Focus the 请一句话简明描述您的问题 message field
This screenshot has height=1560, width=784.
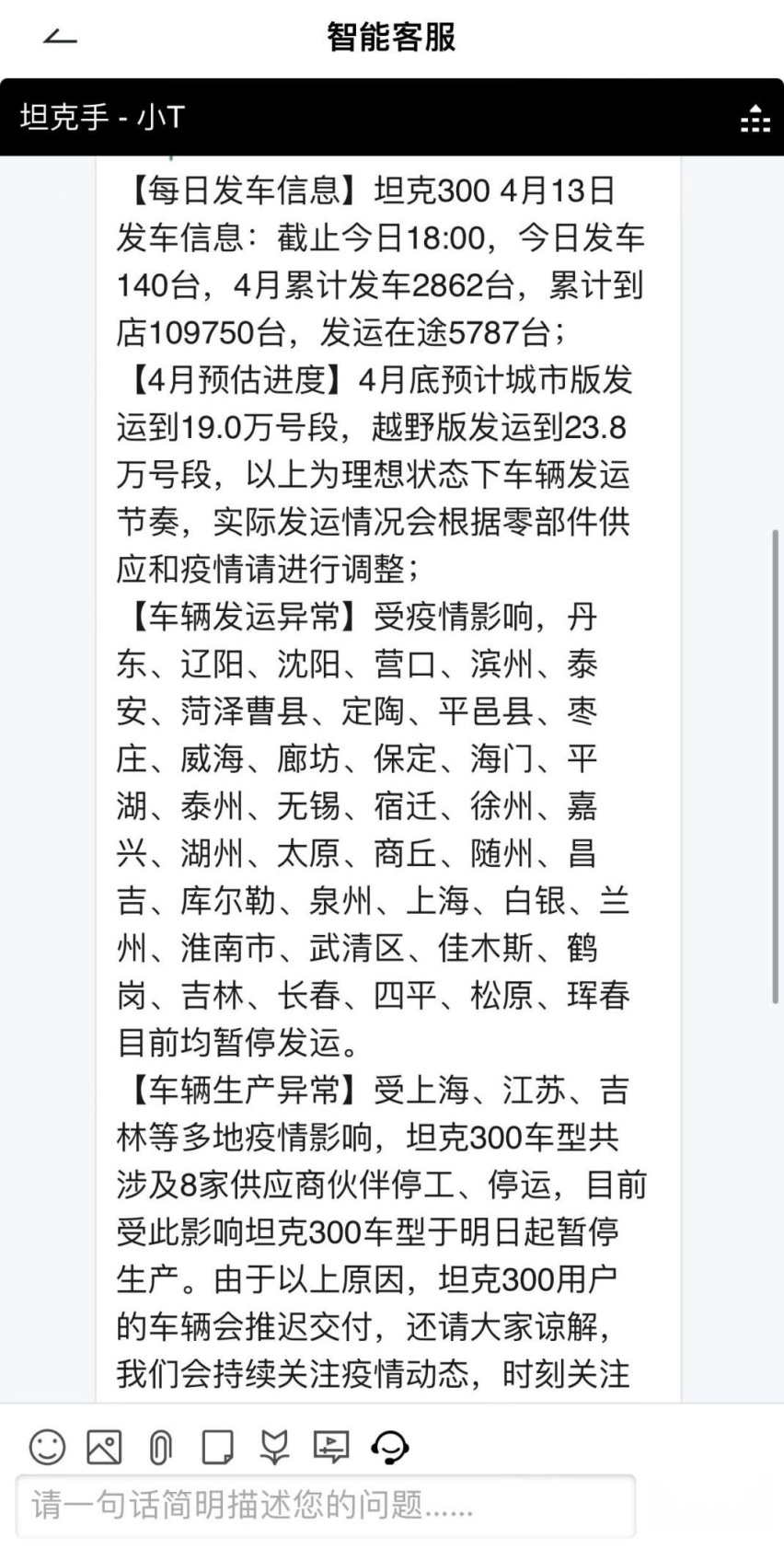[x=325, y=1506]
